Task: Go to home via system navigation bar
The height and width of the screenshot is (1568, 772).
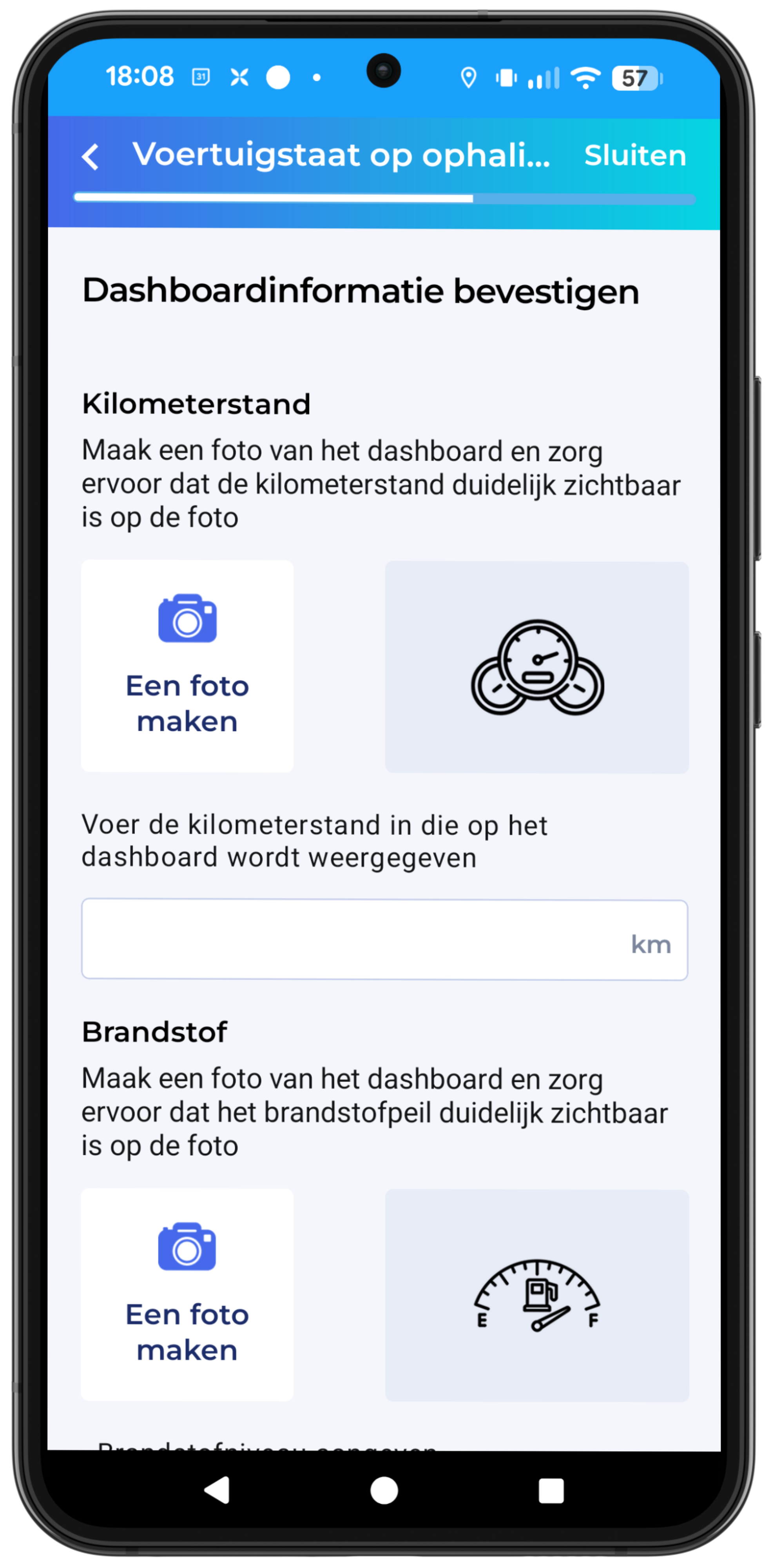Action: click(x=384, y=1490)
